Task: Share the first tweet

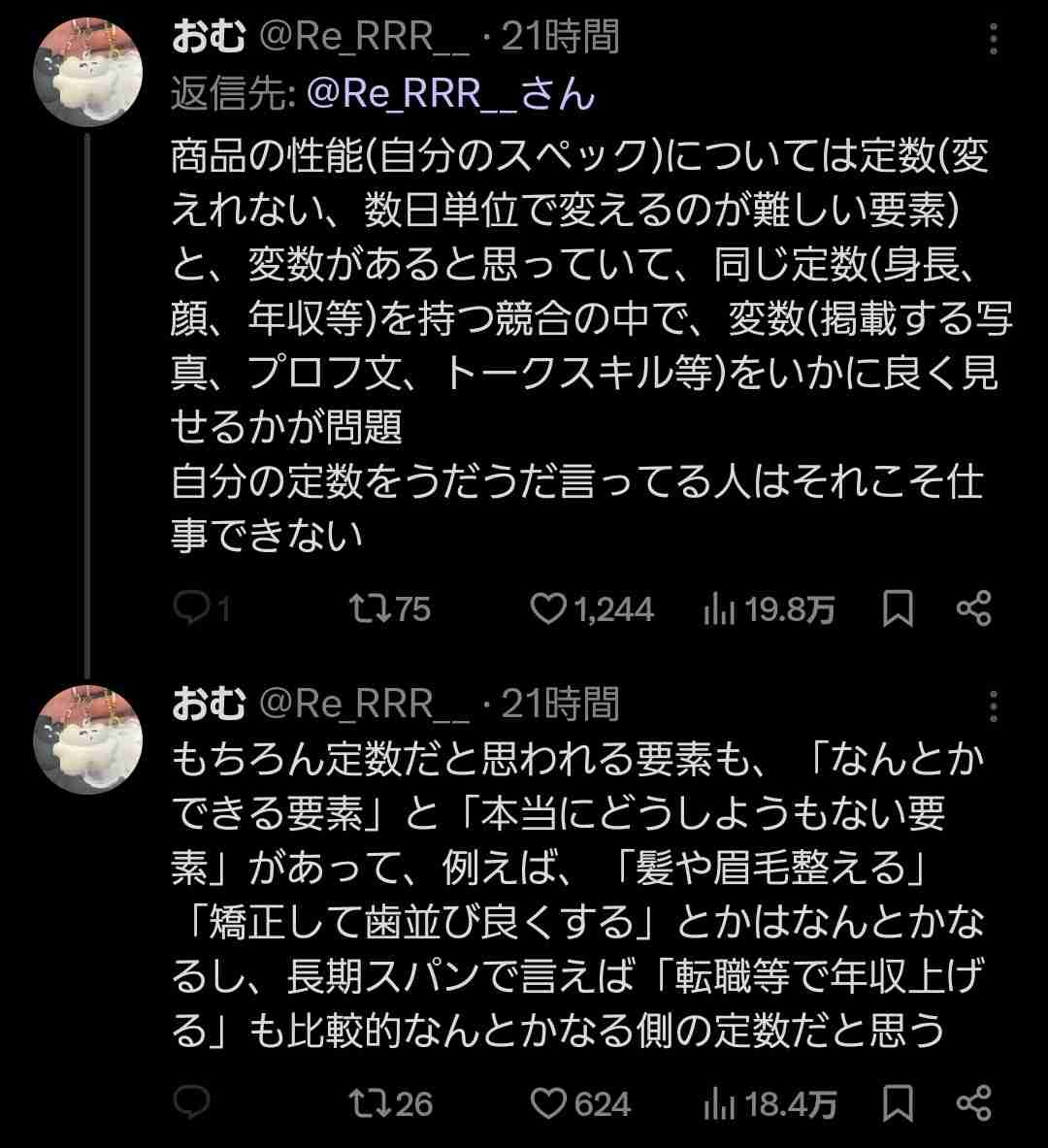Action: (973, 609)
